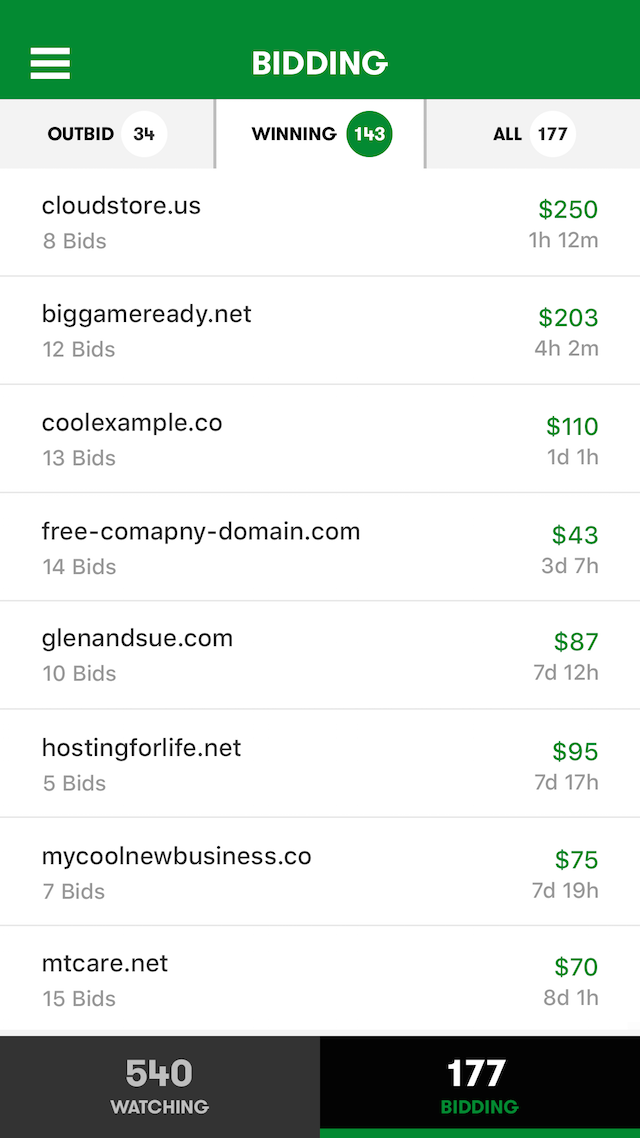The width and height of the screenshot is (640, 1138).
Task: Open the mtcare.net auction
Action: [x=320, y=978]
